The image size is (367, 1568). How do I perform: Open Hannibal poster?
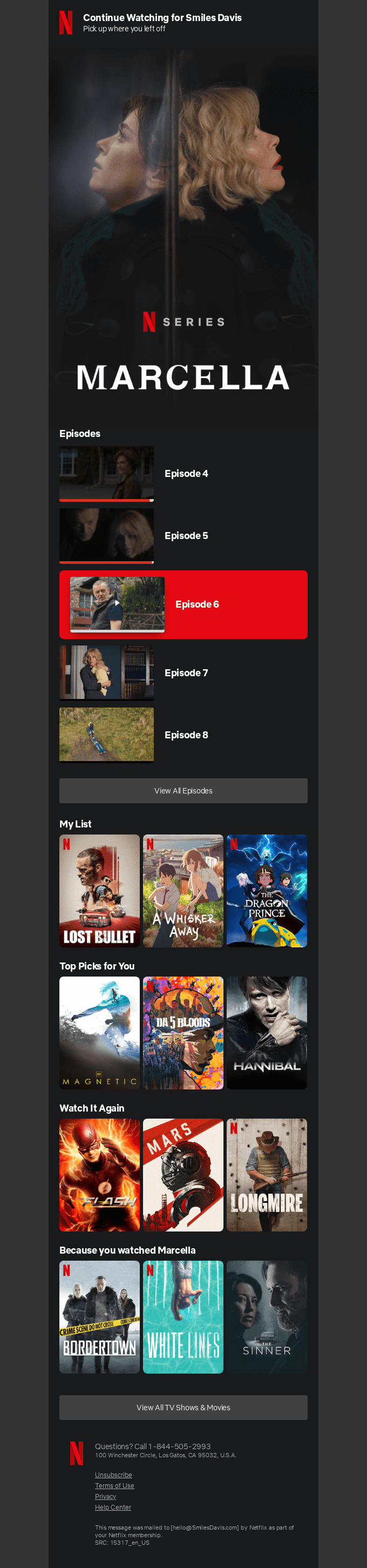267,1033
